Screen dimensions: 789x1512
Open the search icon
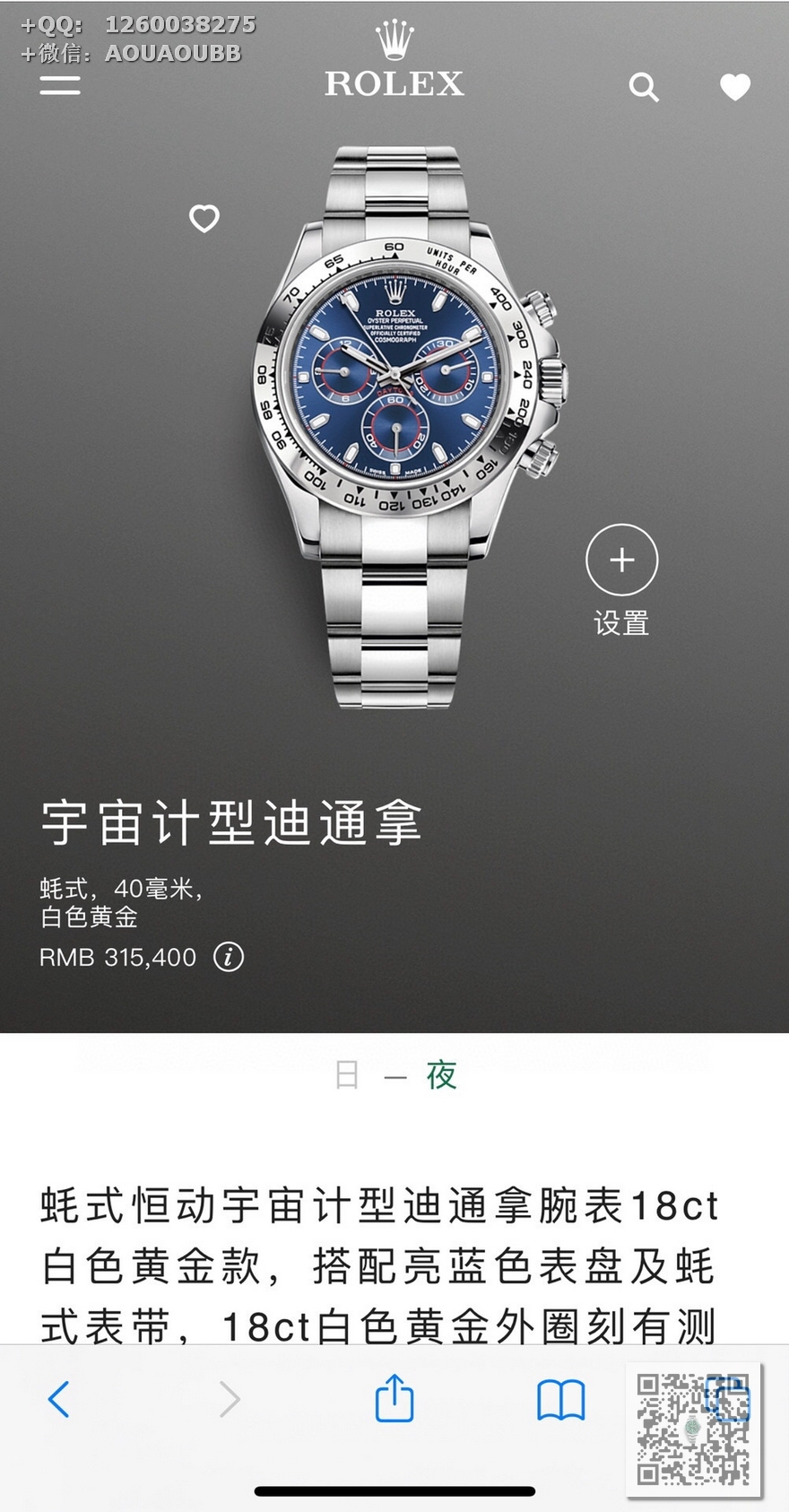click(x=644, y=87)
